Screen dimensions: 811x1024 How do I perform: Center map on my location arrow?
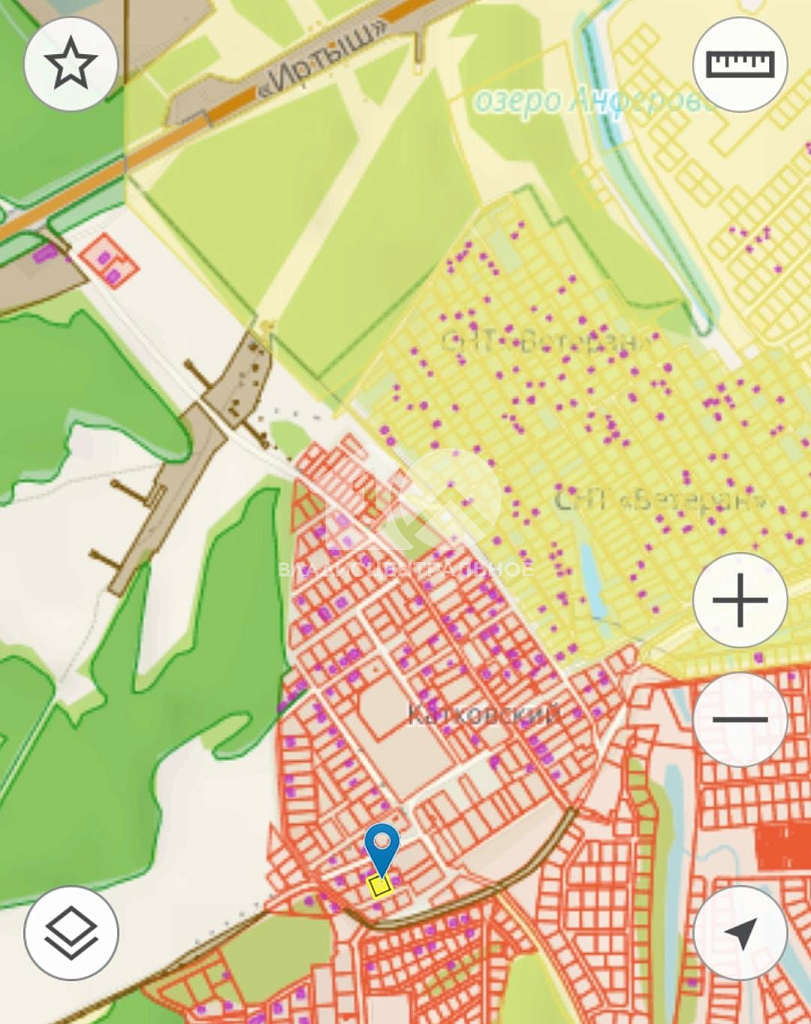[x=740, y=933]
